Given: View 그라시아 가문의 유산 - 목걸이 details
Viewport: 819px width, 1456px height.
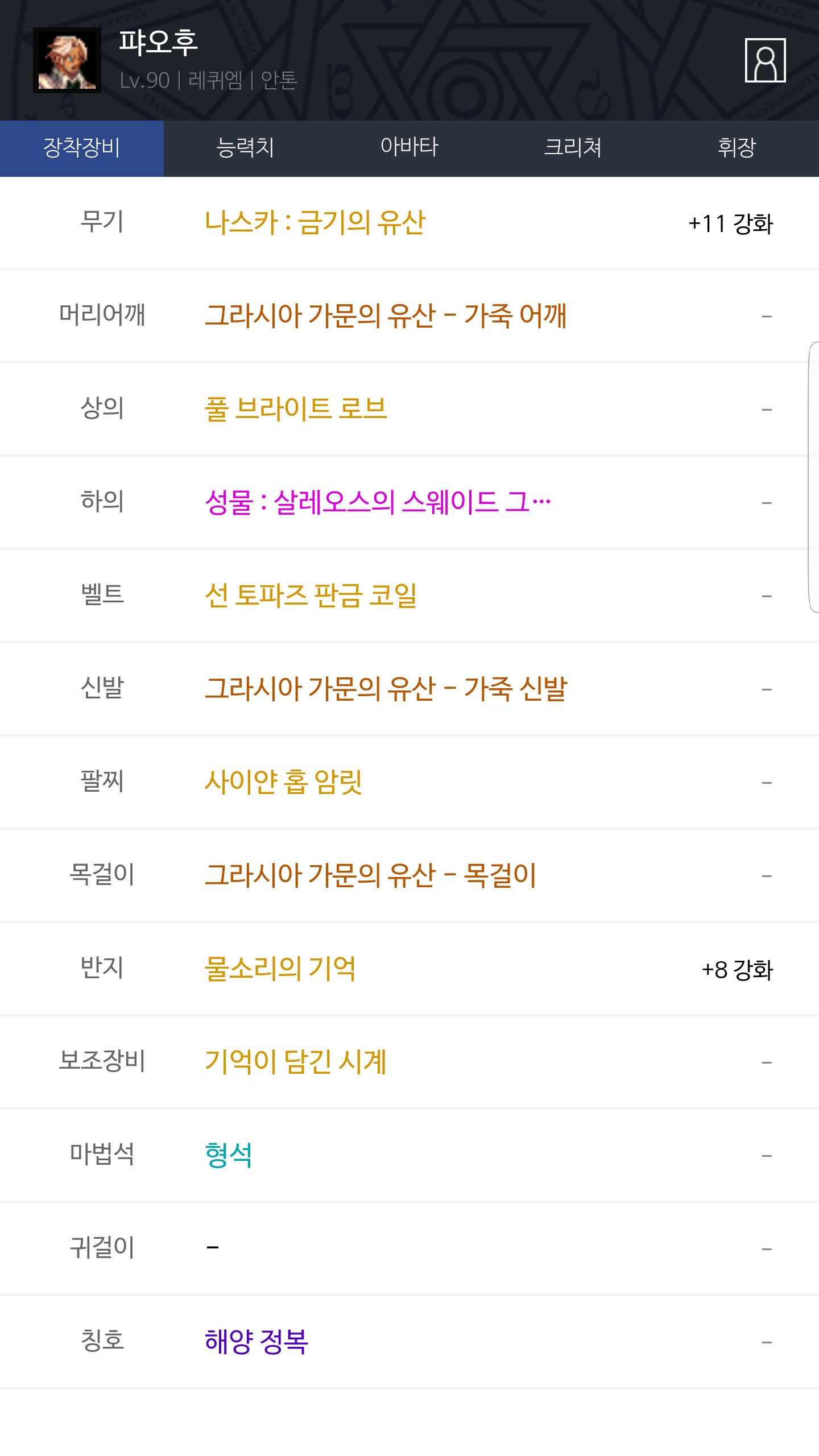Looking at the screenshot, I should click(370, 875).
